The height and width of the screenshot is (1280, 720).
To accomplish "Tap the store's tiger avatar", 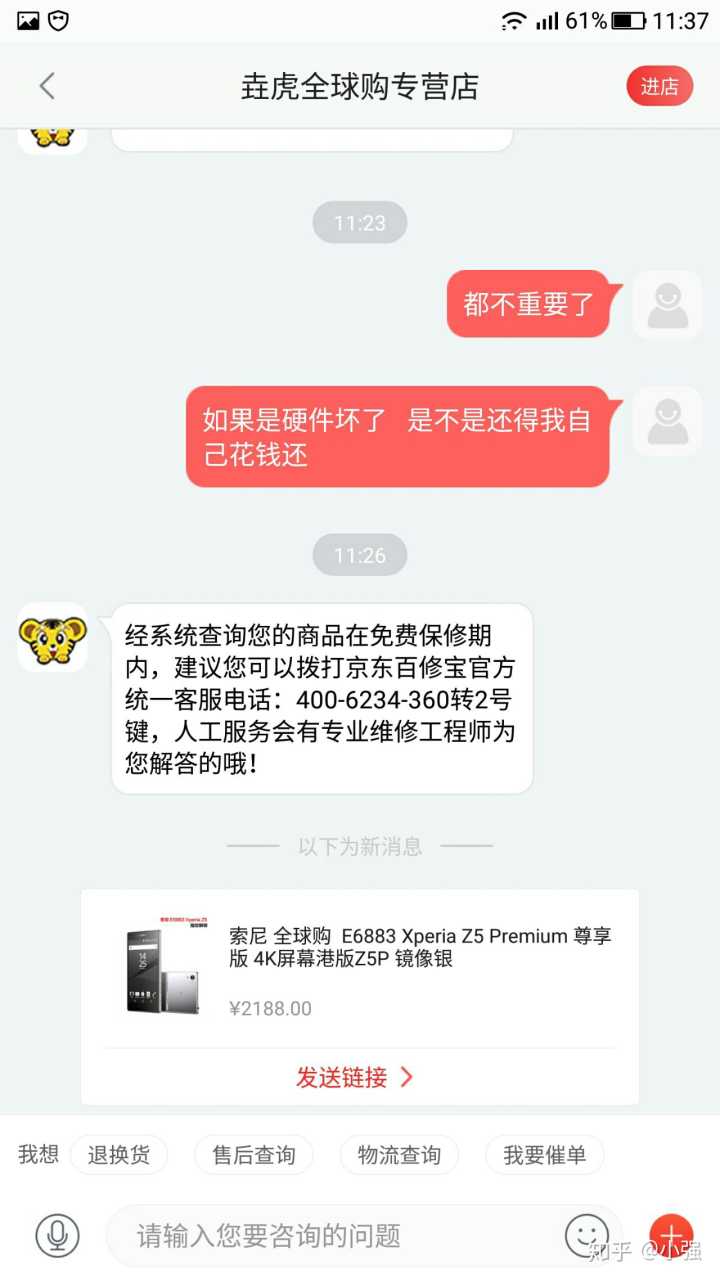I will click(x=52, y=637).
